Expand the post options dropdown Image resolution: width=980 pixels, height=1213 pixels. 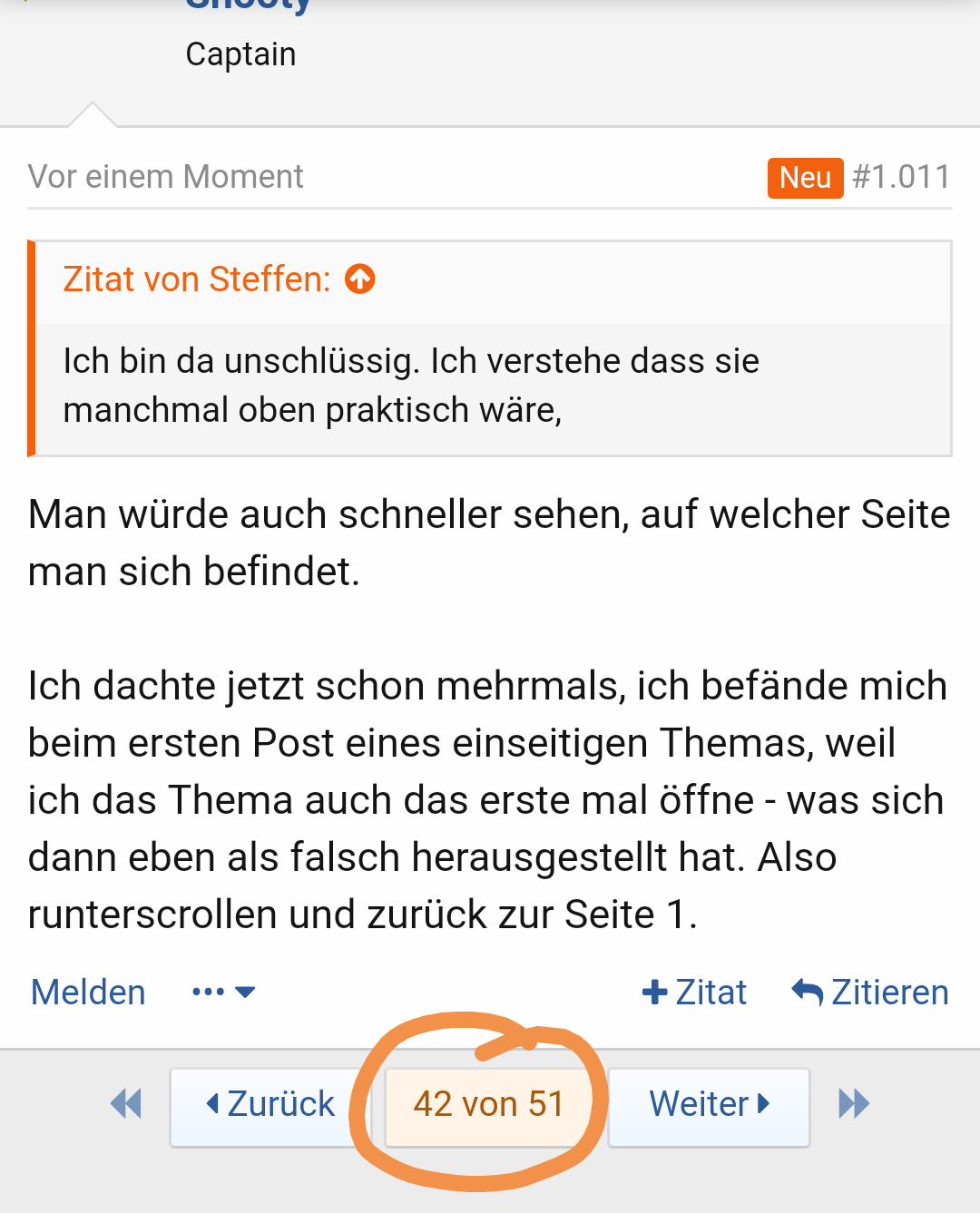coord(223,993)
